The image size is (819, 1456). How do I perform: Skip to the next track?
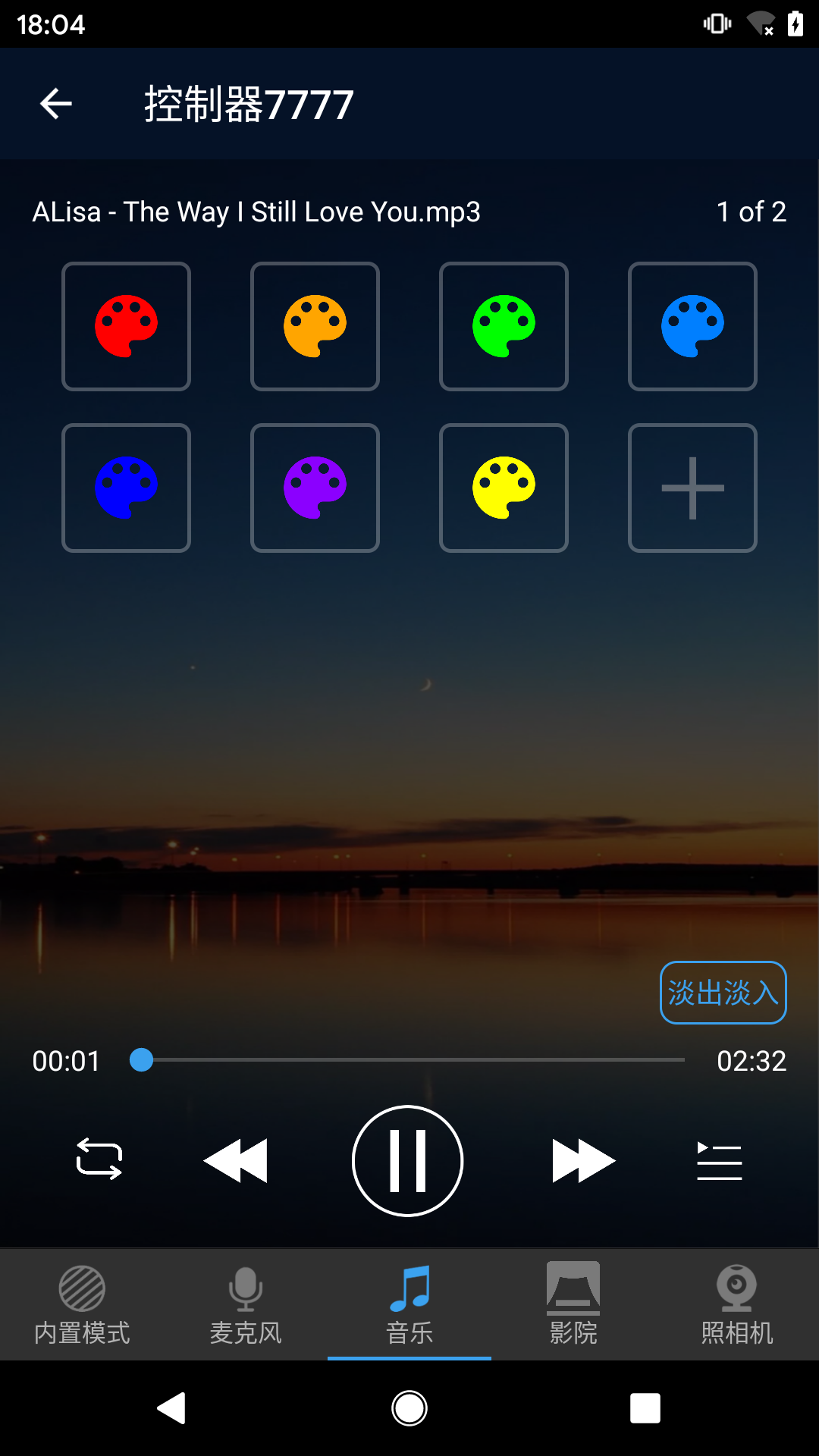coord(583,1160)
